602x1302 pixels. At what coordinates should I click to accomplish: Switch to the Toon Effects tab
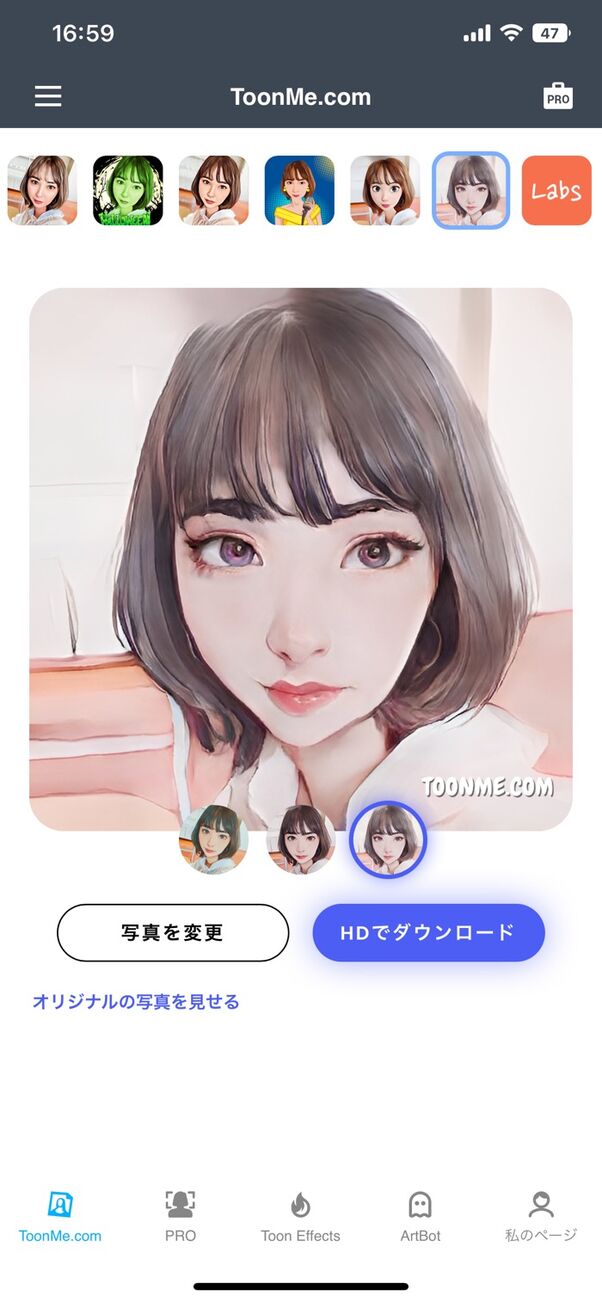click(x=300, y=1216)
